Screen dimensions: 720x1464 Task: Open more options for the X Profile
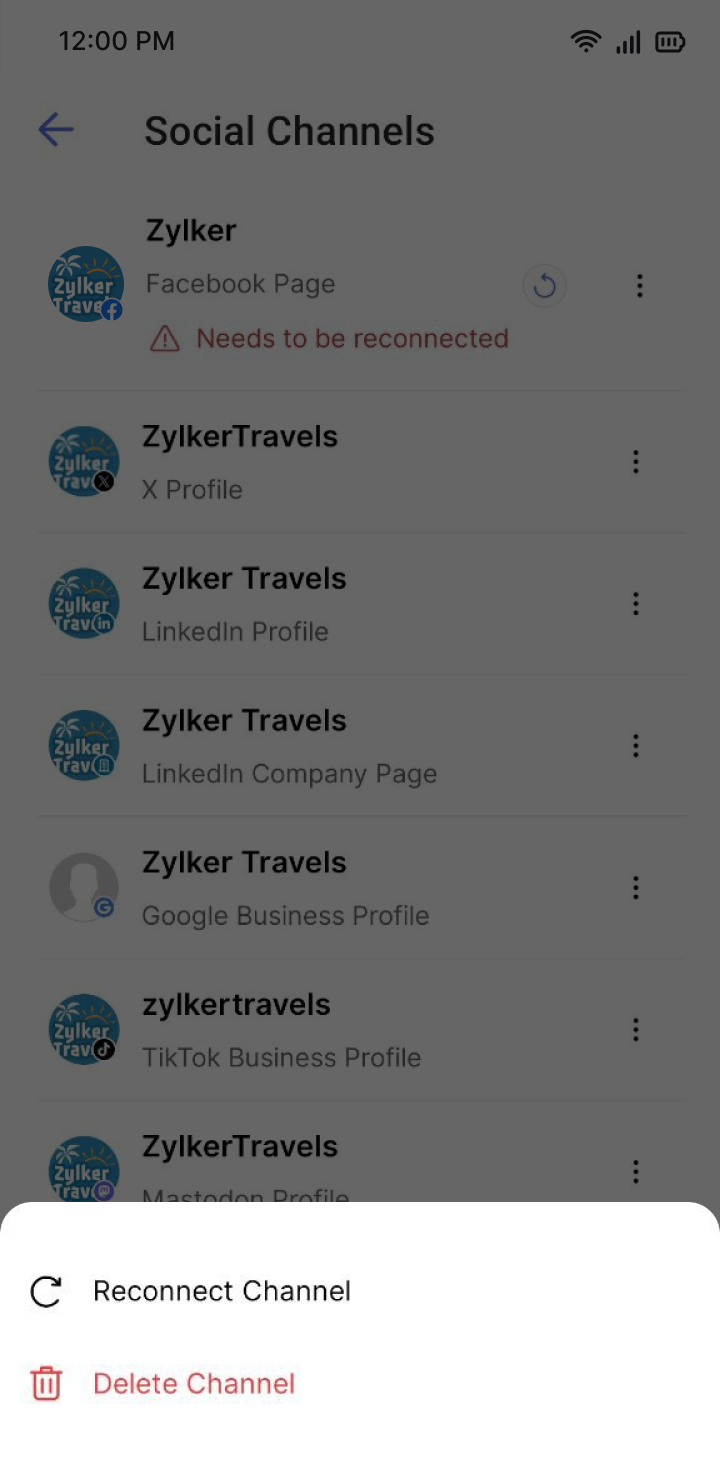(635, 462)
